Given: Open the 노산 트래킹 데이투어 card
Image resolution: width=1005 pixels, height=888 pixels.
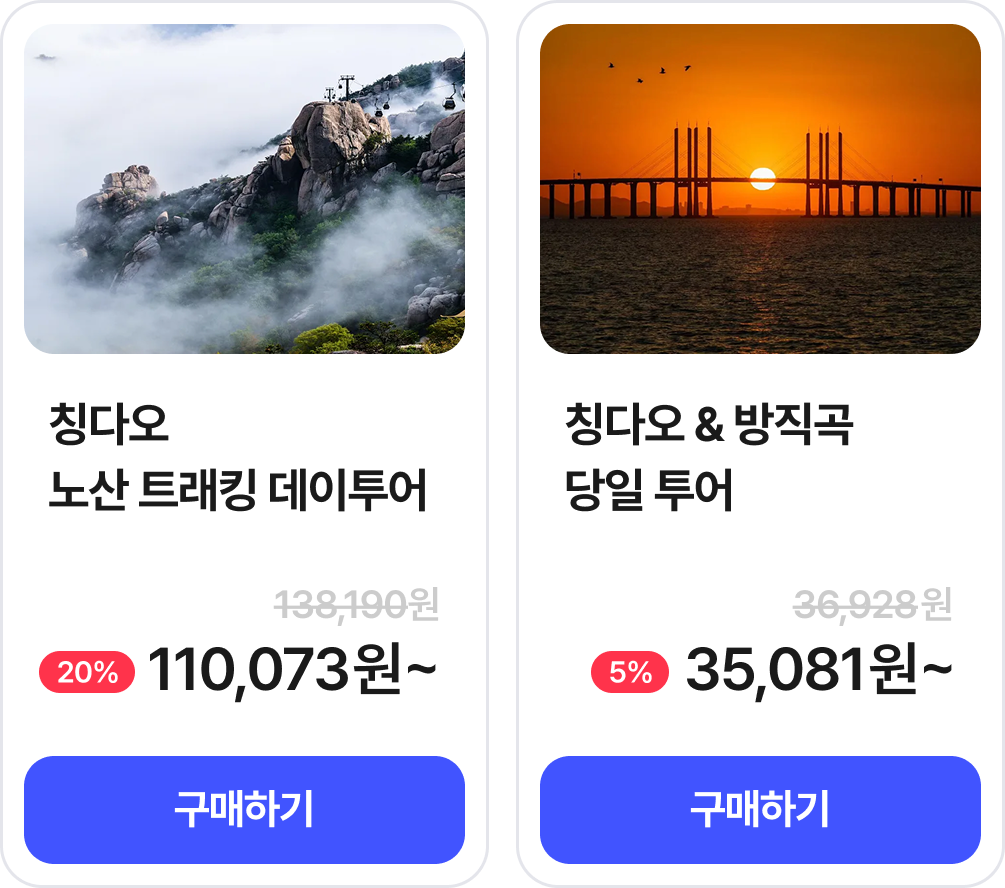Looking at the screenshot, I should tap(244, 190).
